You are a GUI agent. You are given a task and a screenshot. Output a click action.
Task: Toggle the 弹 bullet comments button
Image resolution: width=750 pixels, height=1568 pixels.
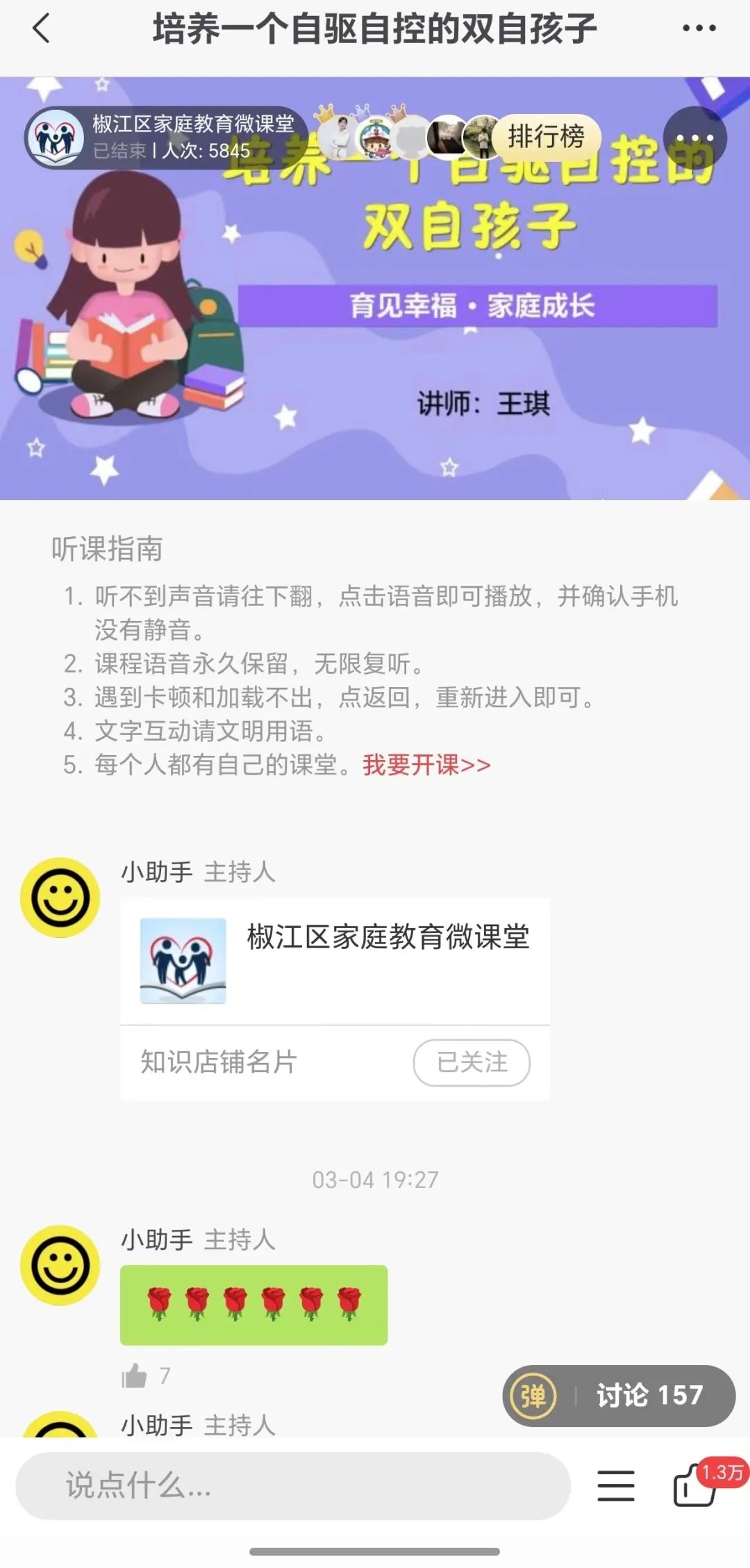coord(533,1396)
